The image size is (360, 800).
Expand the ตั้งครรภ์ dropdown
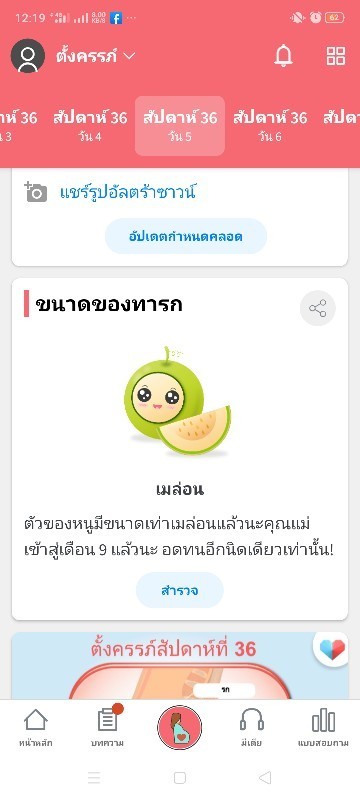point(95,56)
